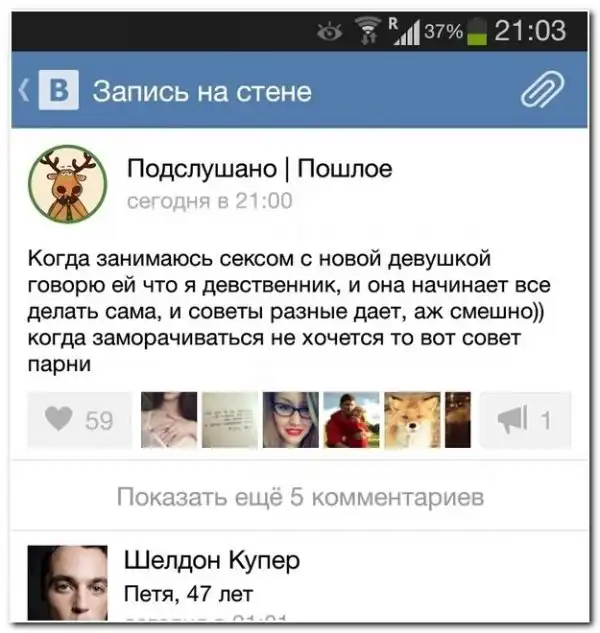Screen dimensions: 600x633
Task: Open the Подслушано | Пошлое community name
Action: 259,169
